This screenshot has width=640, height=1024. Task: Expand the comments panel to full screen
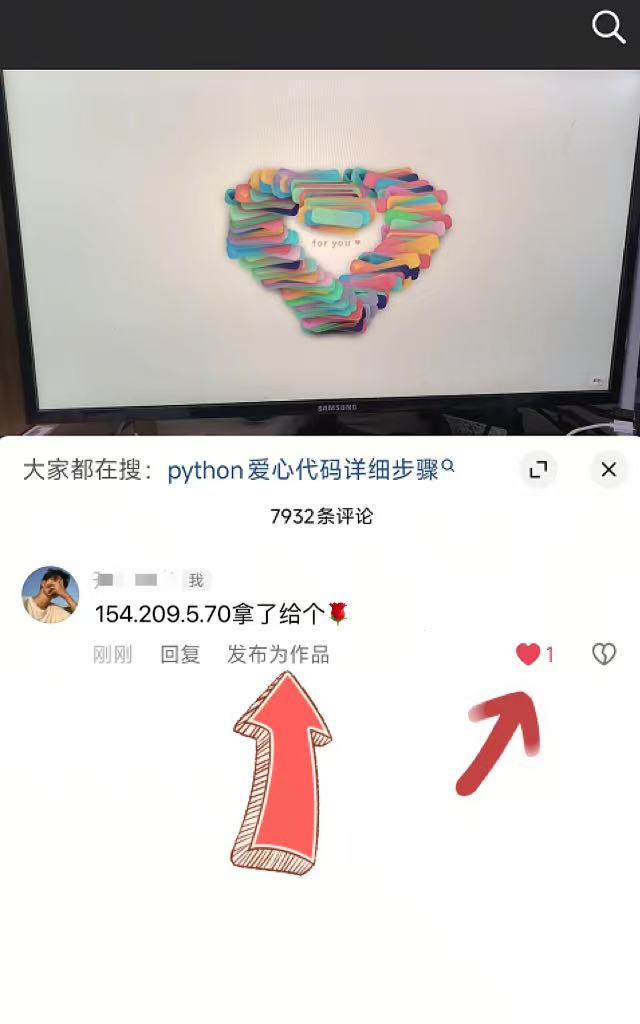coord(539,469)
